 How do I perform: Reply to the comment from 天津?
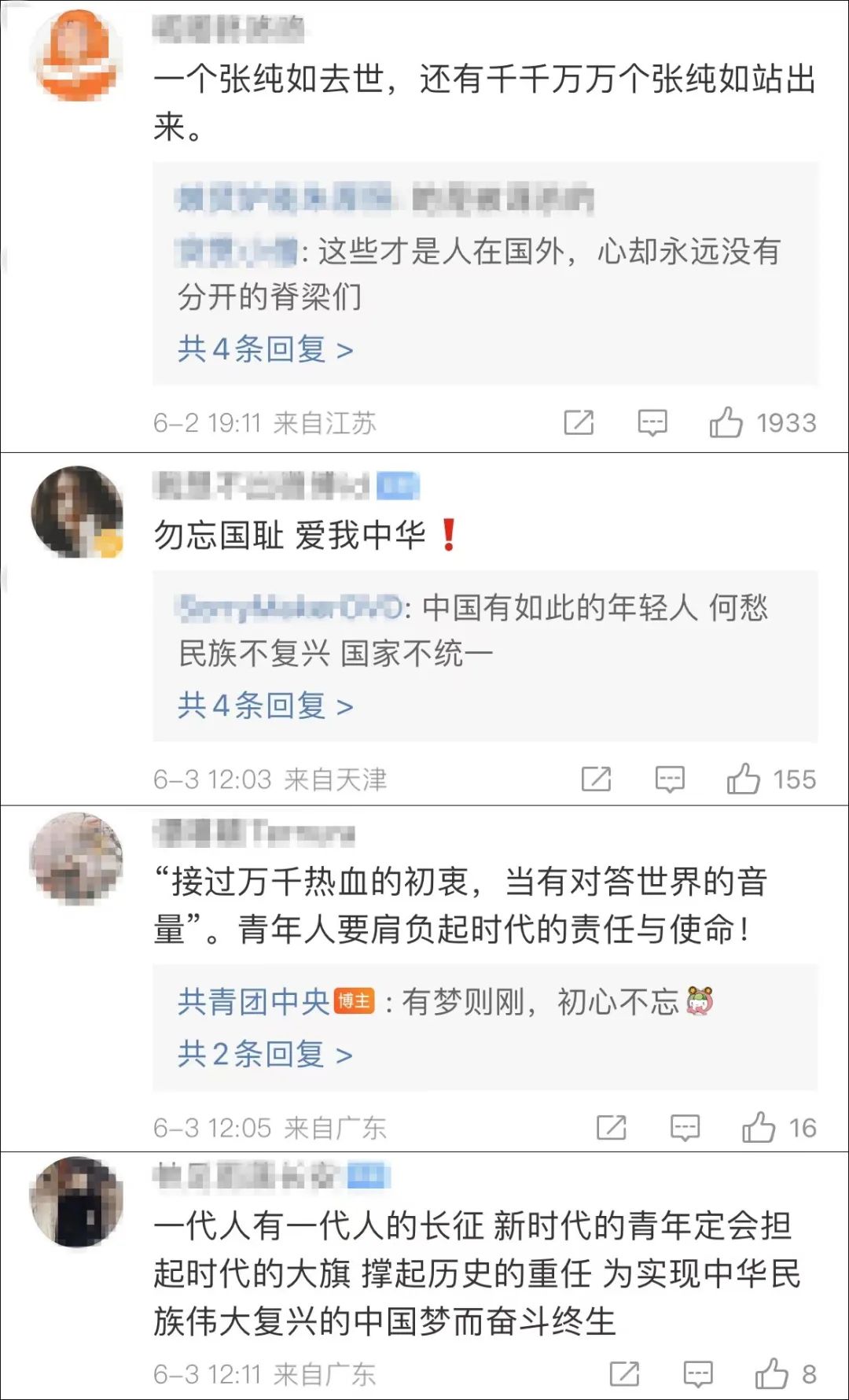[x=670, y=779]
